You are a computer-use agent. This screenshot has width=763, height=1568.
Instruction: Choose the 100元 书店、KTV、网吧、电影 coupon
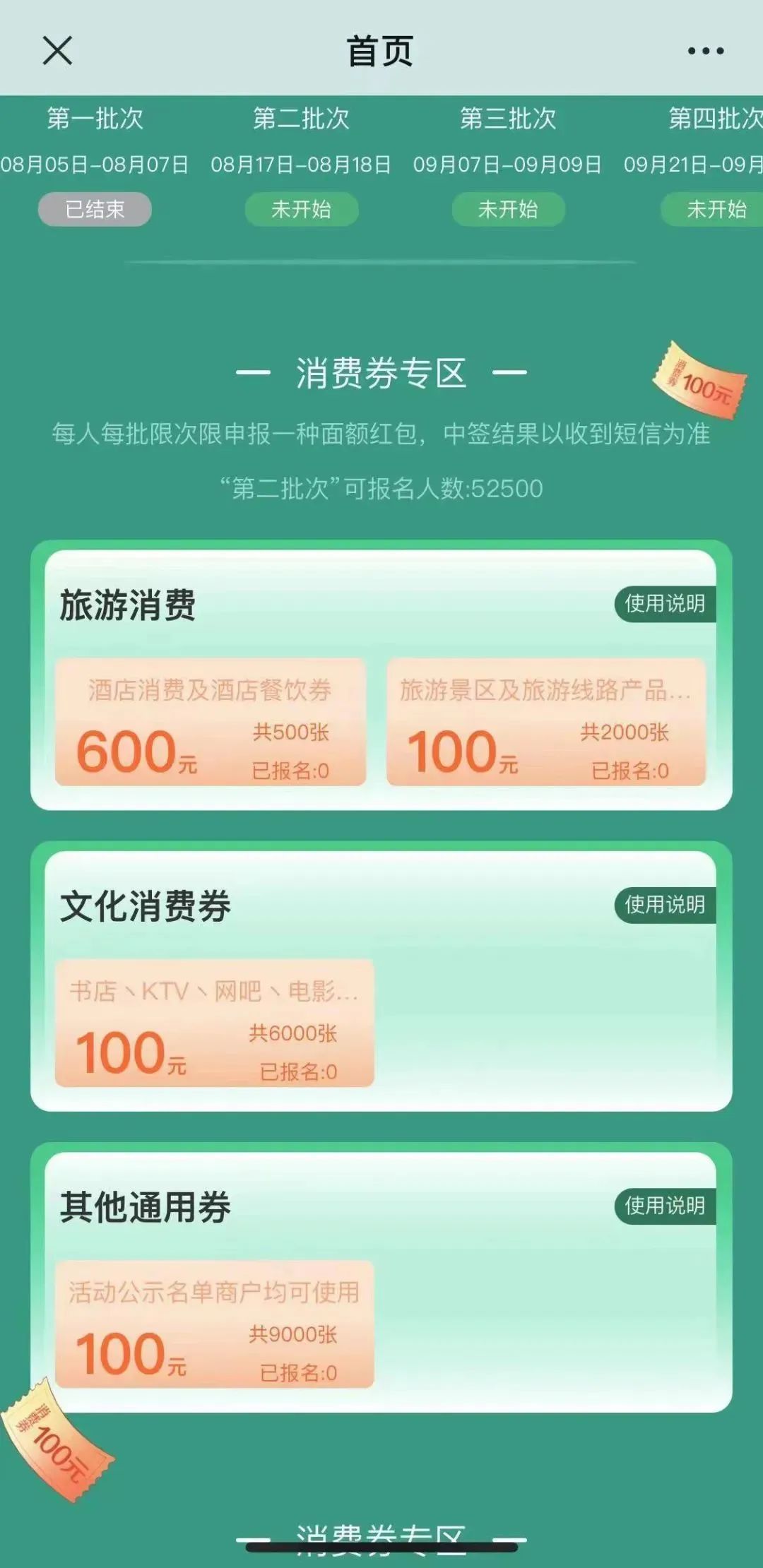click(x=214, y=1023)
